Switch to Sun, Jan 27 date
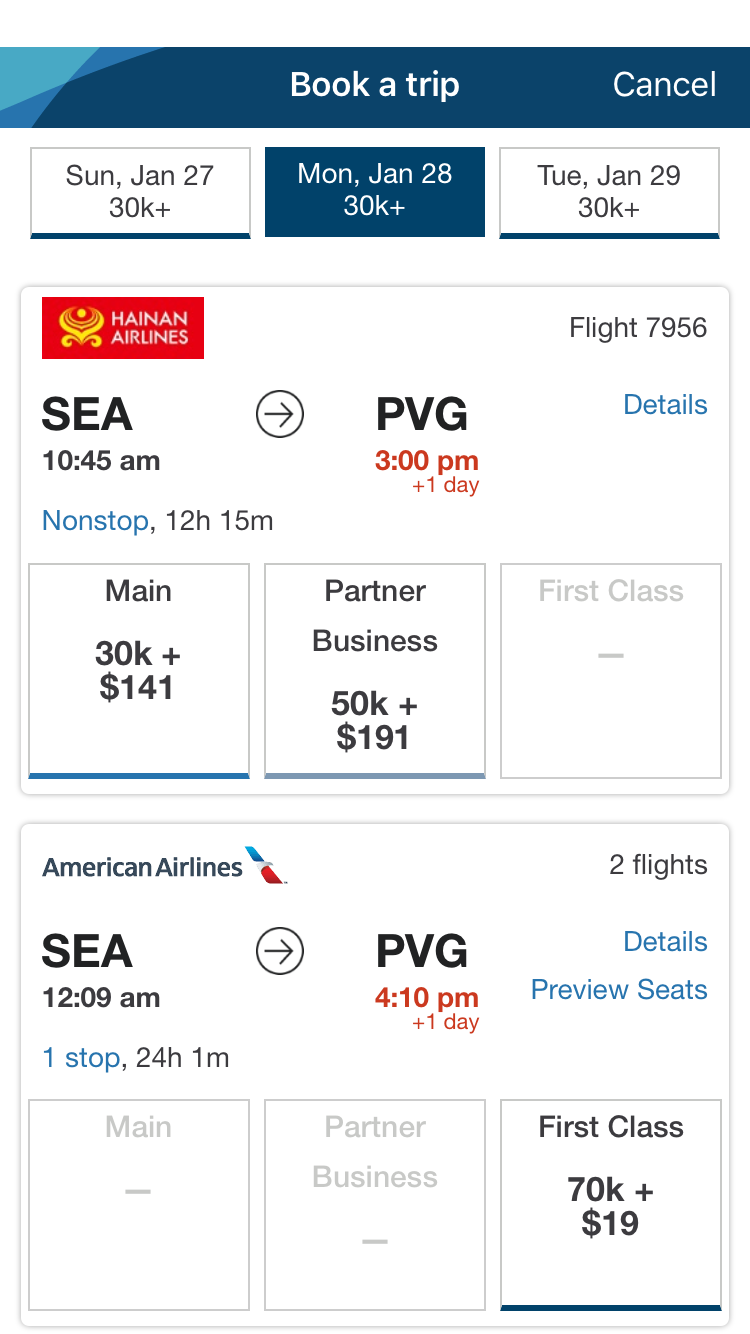 (x=140, y=191)
